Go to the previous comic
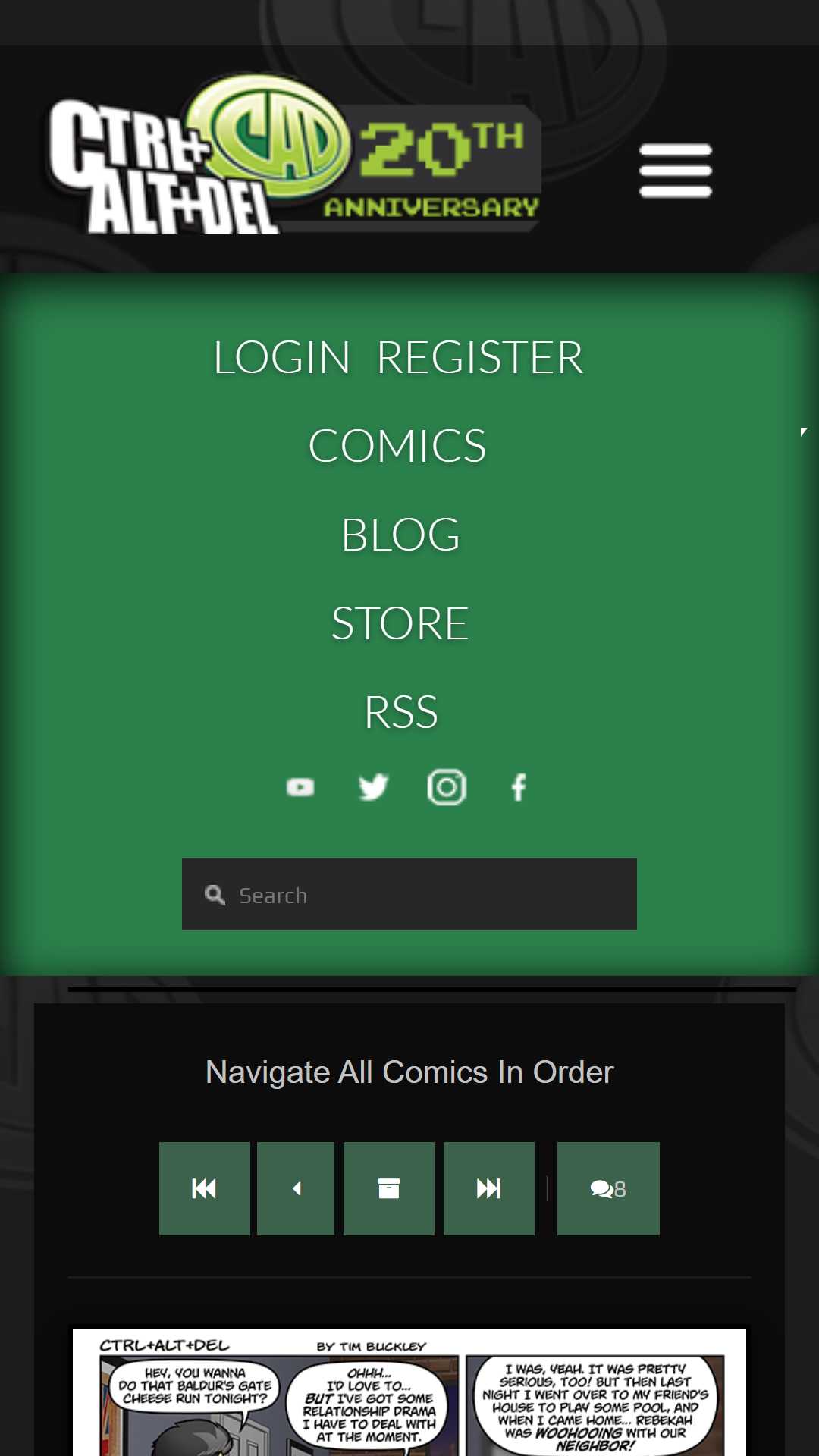 click(x=296, y=1188)
